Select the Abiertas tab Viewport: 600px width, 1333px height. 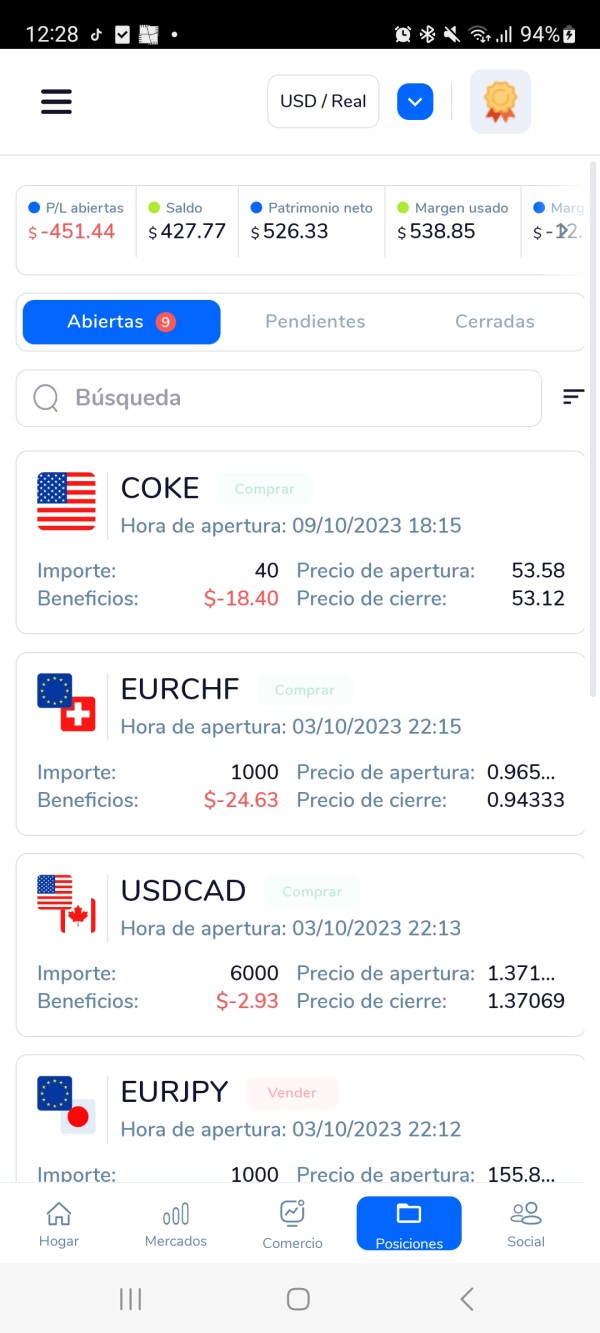[x=121, y=322]
